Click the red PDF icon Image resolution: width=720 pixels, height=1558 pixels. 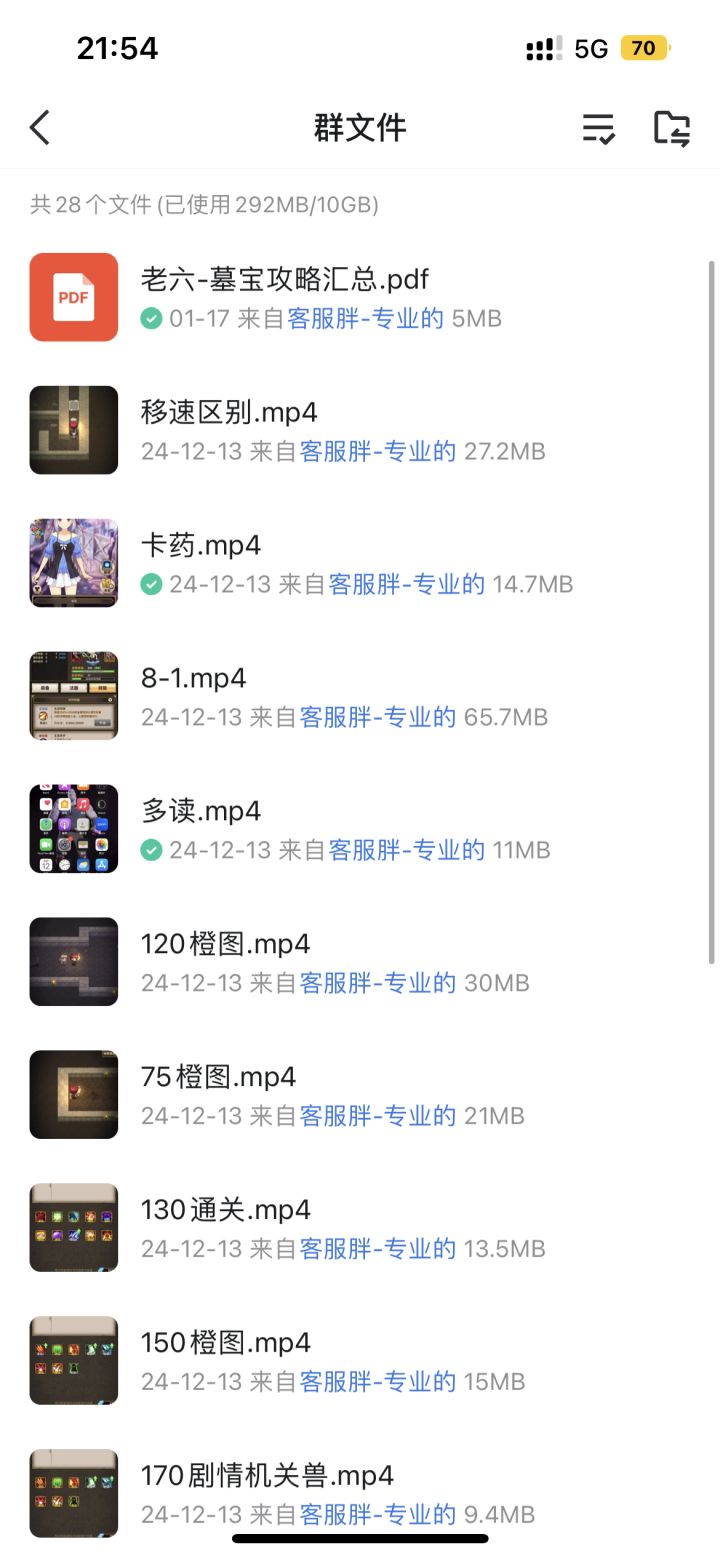[73, 296]
